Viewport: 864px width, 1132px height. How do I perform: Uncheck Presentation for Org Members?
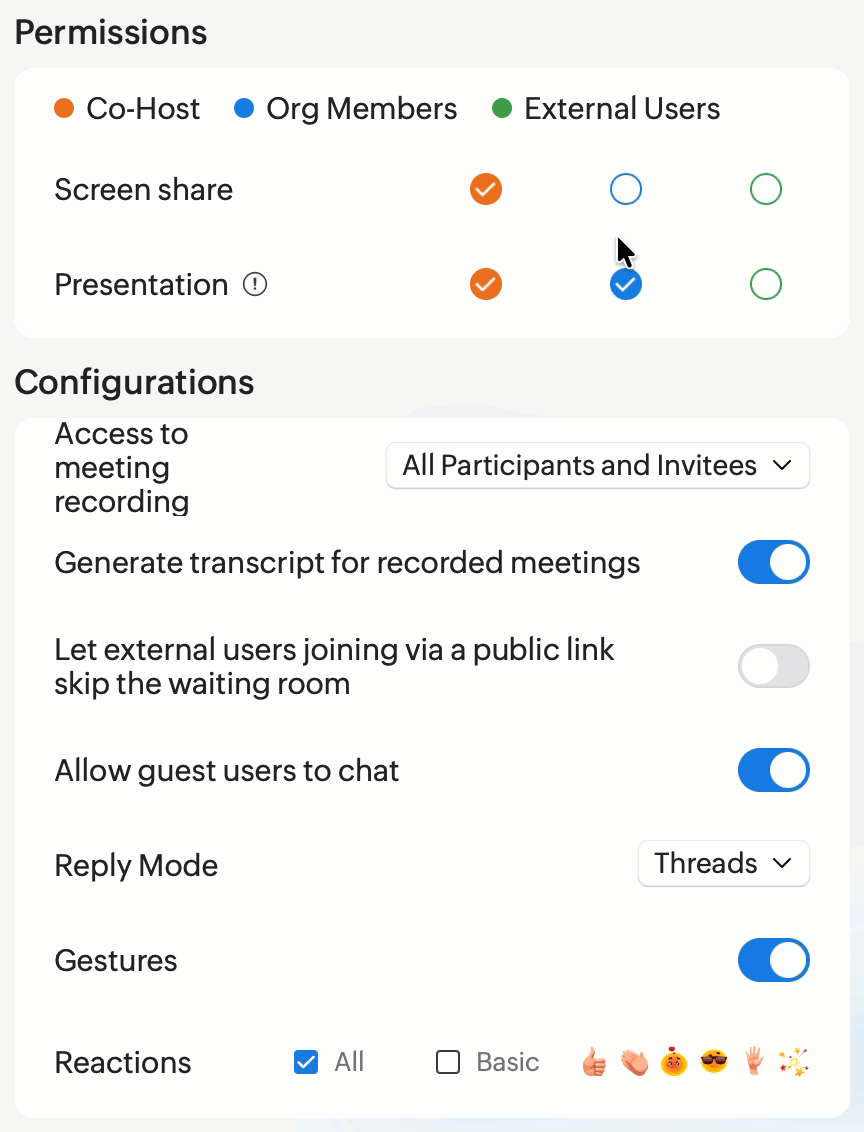[626, 285]
